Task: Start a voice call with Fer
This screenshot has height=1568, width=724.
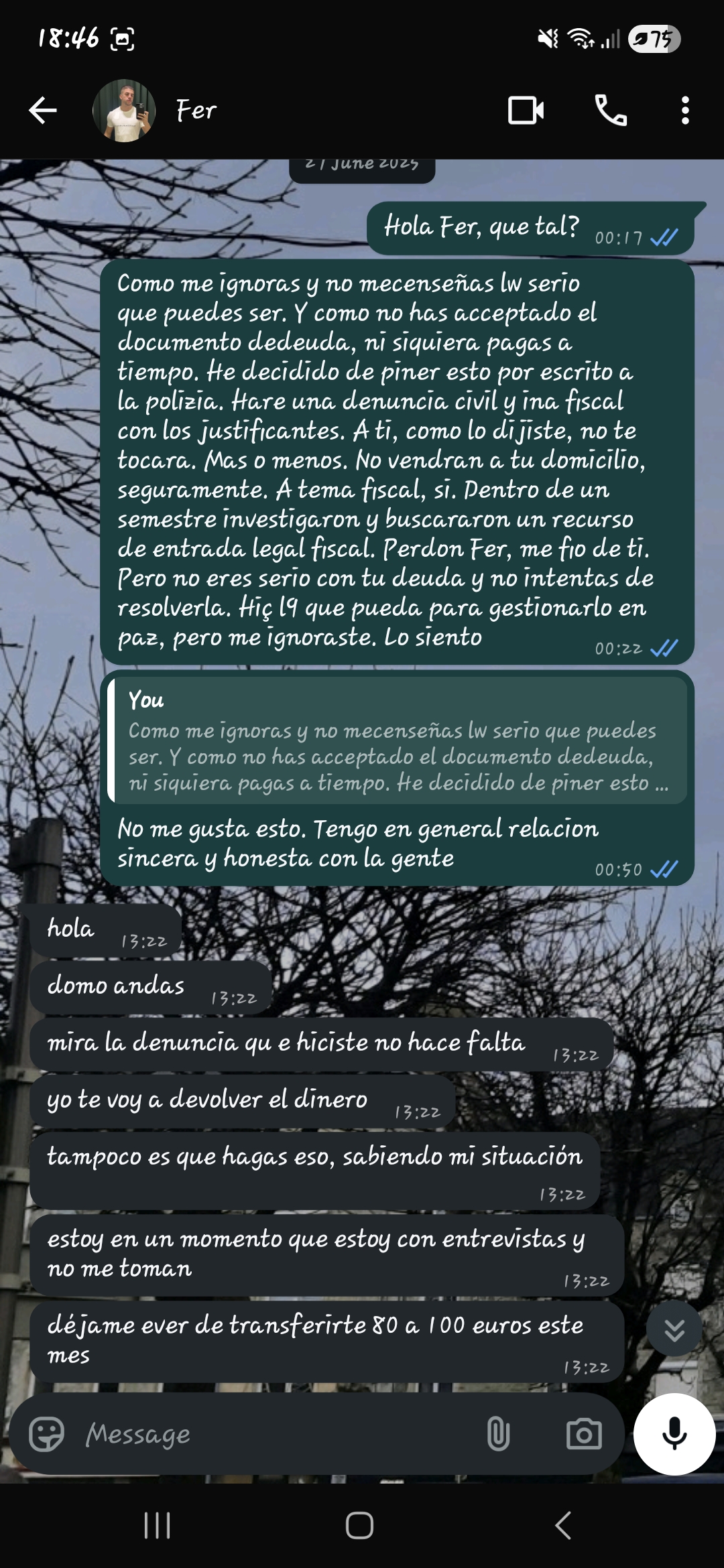Action: (x=611, y=111)
